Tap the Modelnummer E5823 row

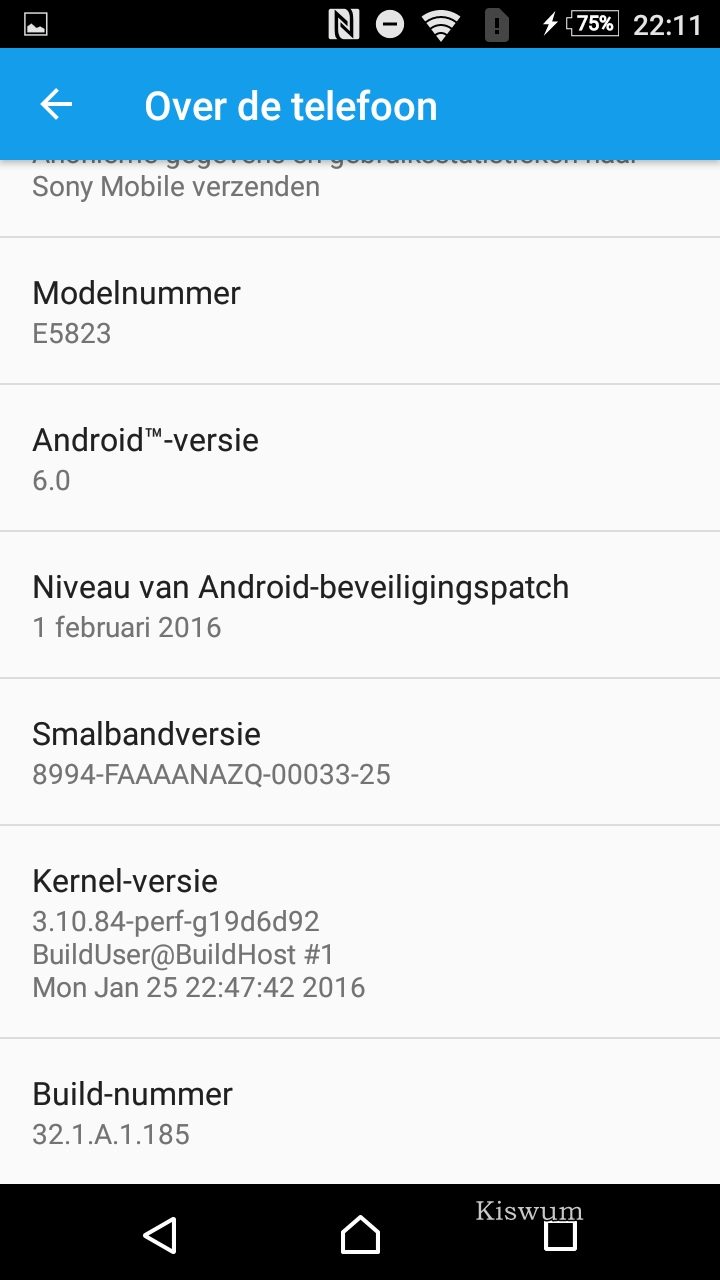click(x=360, y=311)
